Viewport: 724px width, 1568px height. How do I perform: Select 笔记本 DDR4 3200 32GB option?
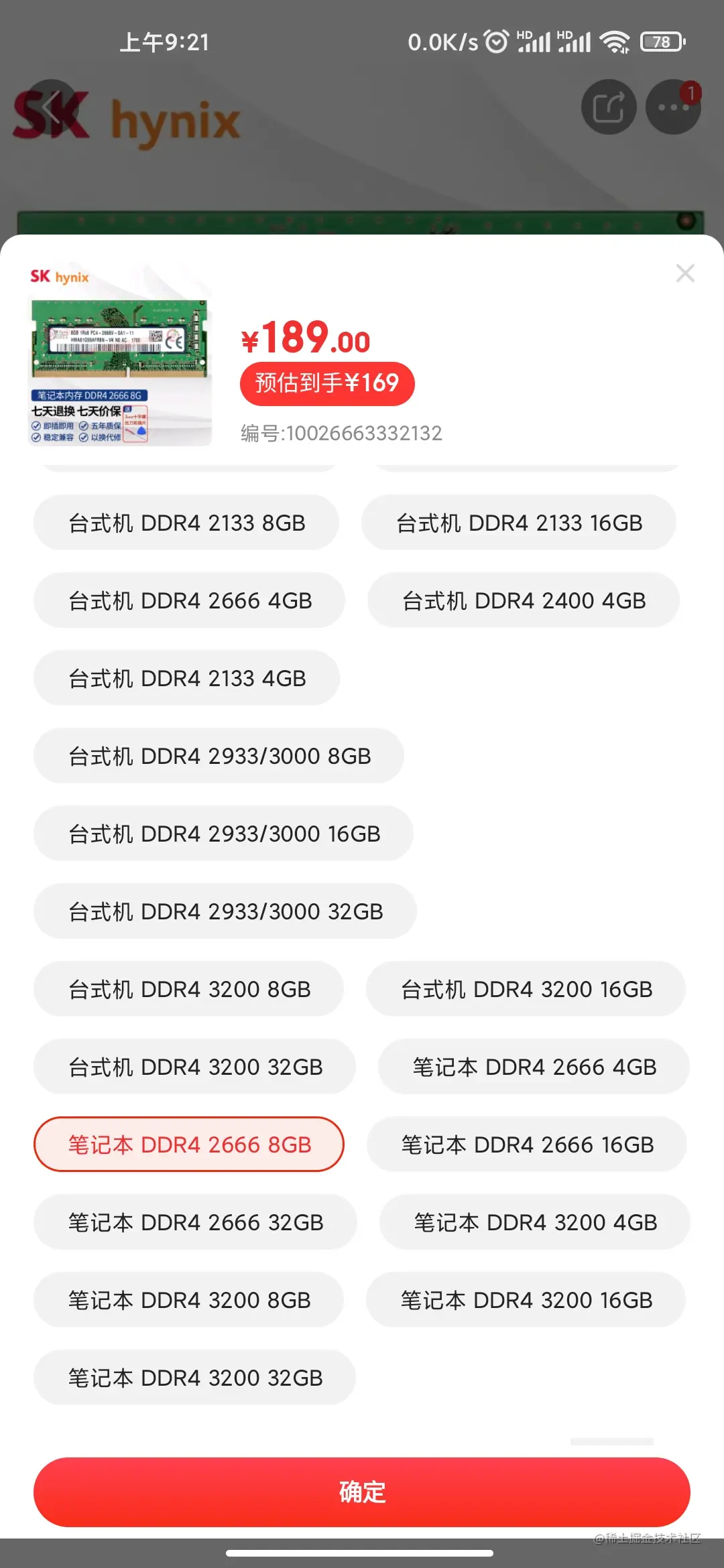(194, 1378)
